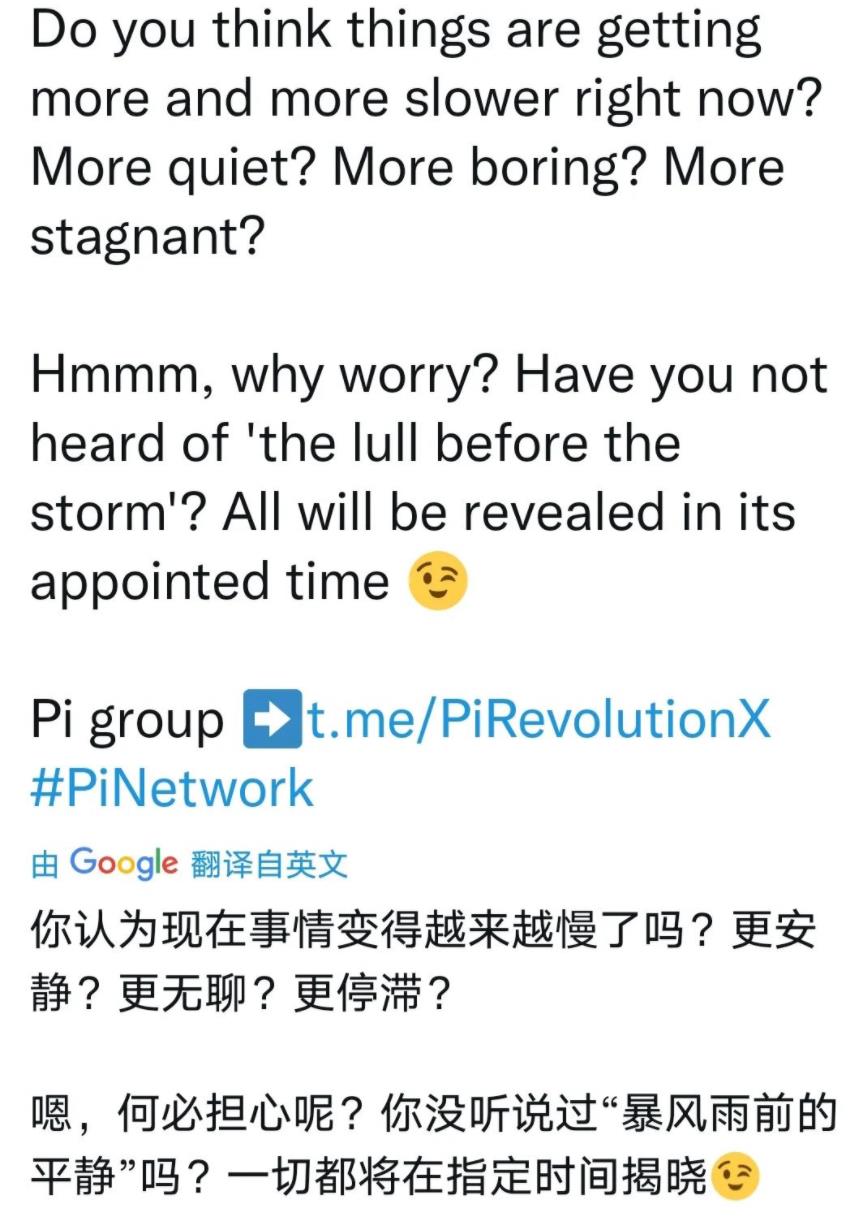The height and width of the screenshot is (1217, 864).
Task: Tap the Google translation attribution link
Action: pyautogui.click(x=189, y=864)
